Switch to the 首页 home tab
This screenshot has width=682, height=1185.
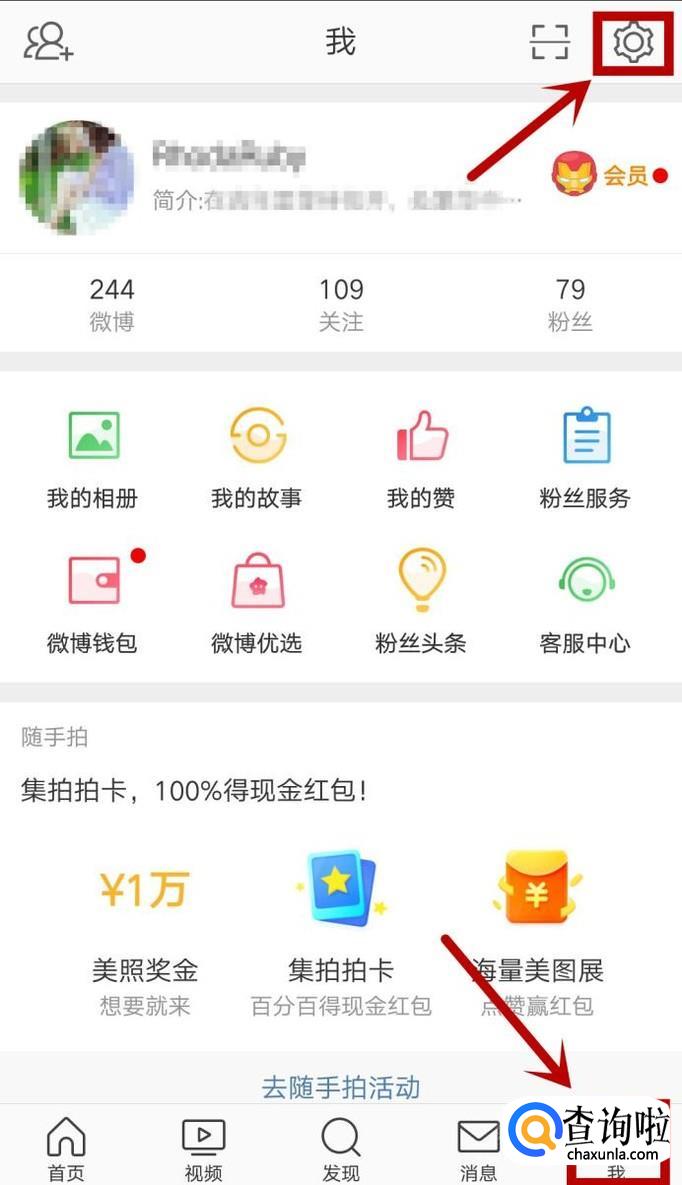click(67, 1149)
